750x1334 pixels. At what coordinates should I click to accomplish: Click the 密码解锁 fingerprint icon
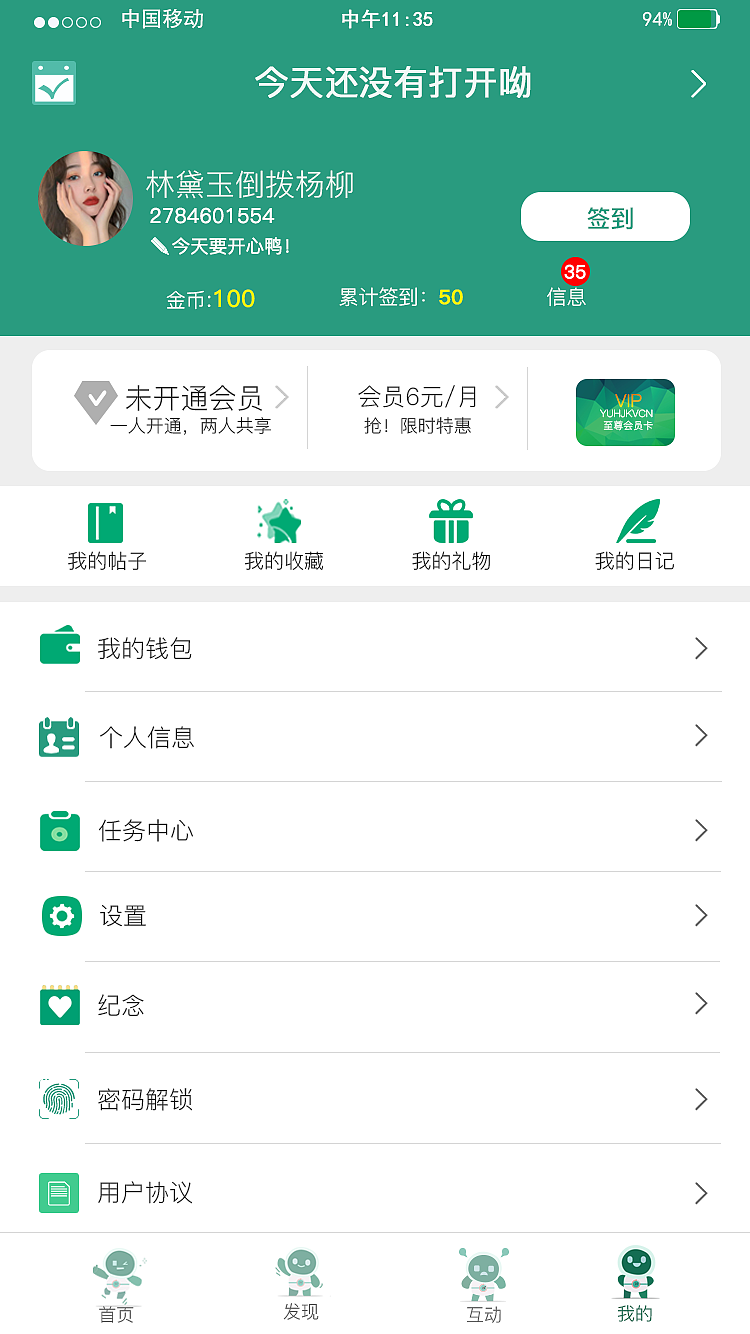tap(59, 1099)
